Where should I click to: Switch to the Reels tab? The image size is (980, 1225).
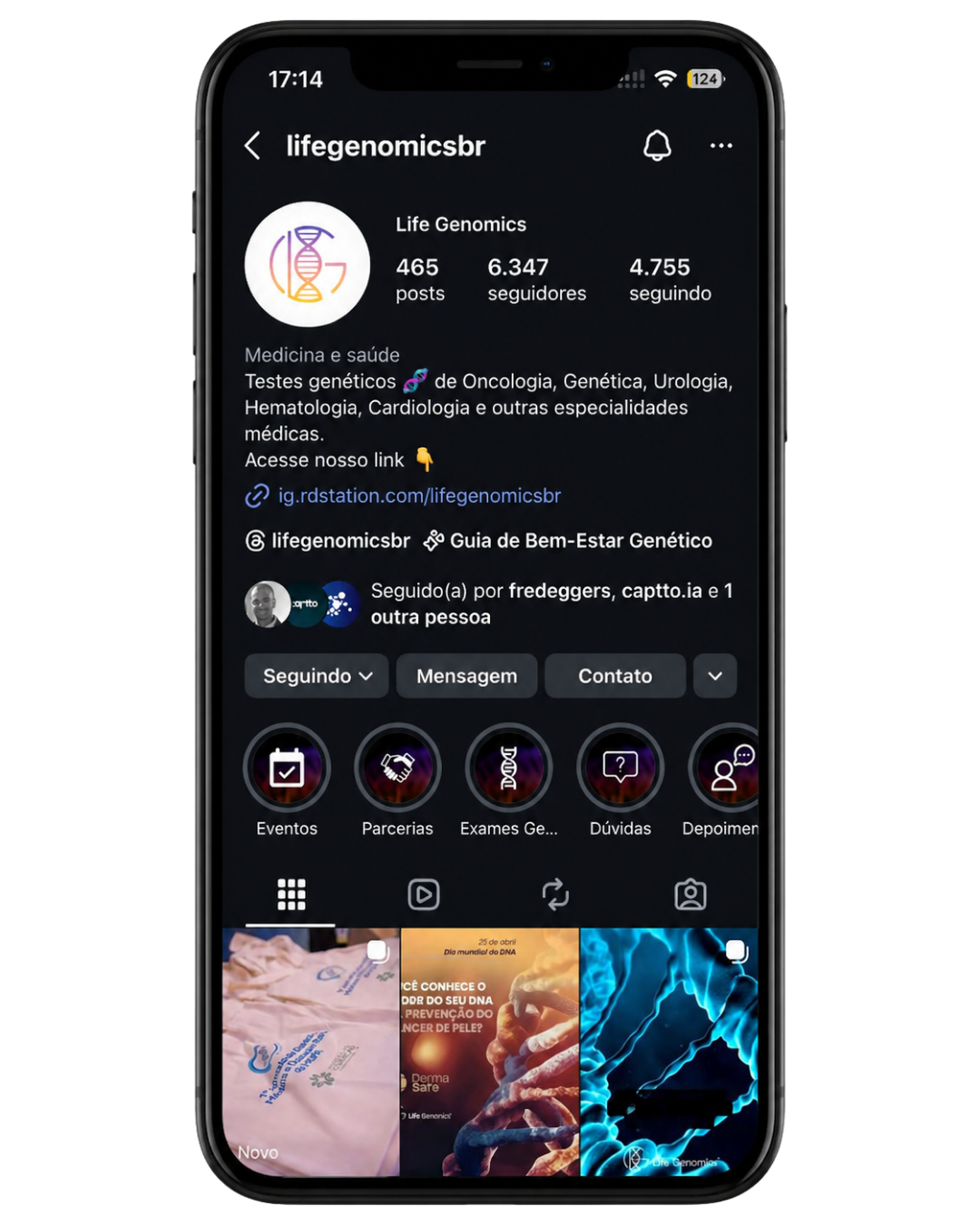click(424, 895)
